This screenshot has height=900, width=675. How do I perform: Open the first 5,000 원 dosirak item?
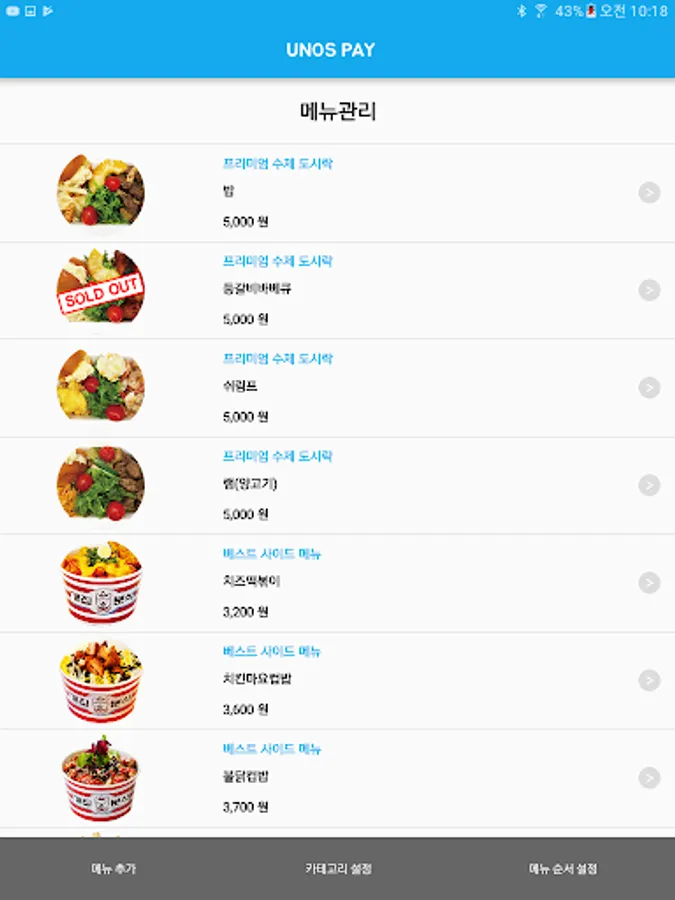(338, 193)
